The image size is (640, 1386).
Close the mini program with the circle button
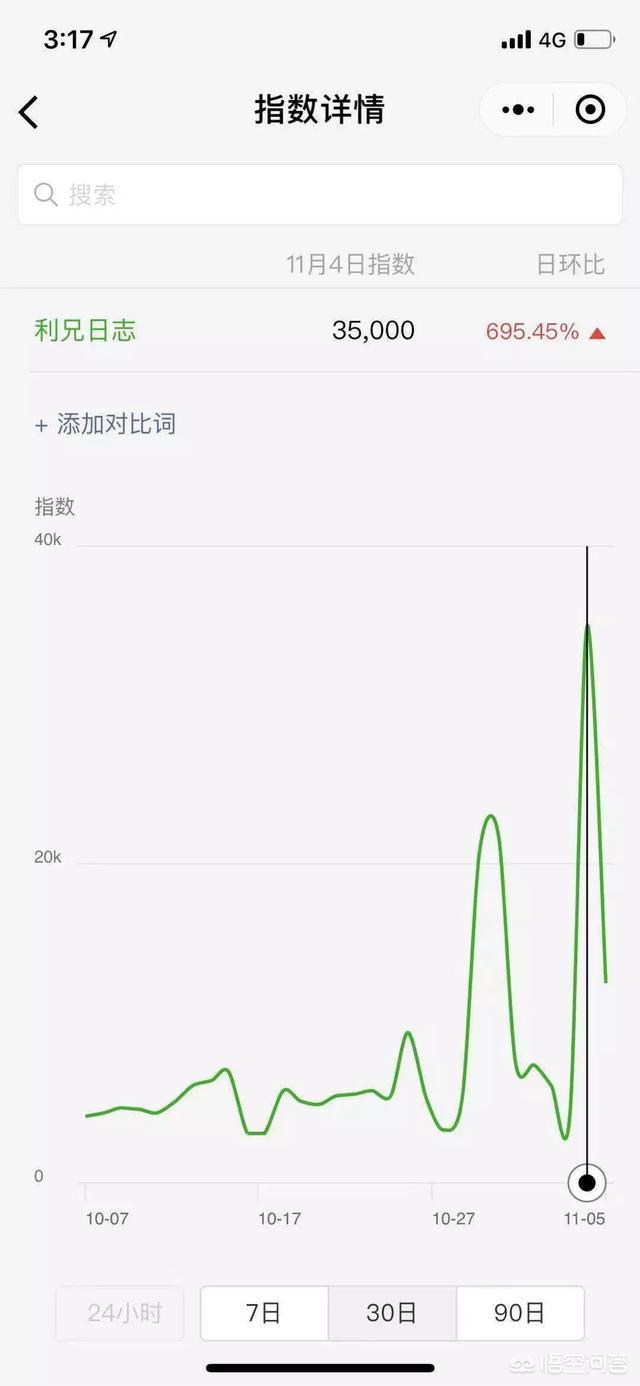pos(591,110)
